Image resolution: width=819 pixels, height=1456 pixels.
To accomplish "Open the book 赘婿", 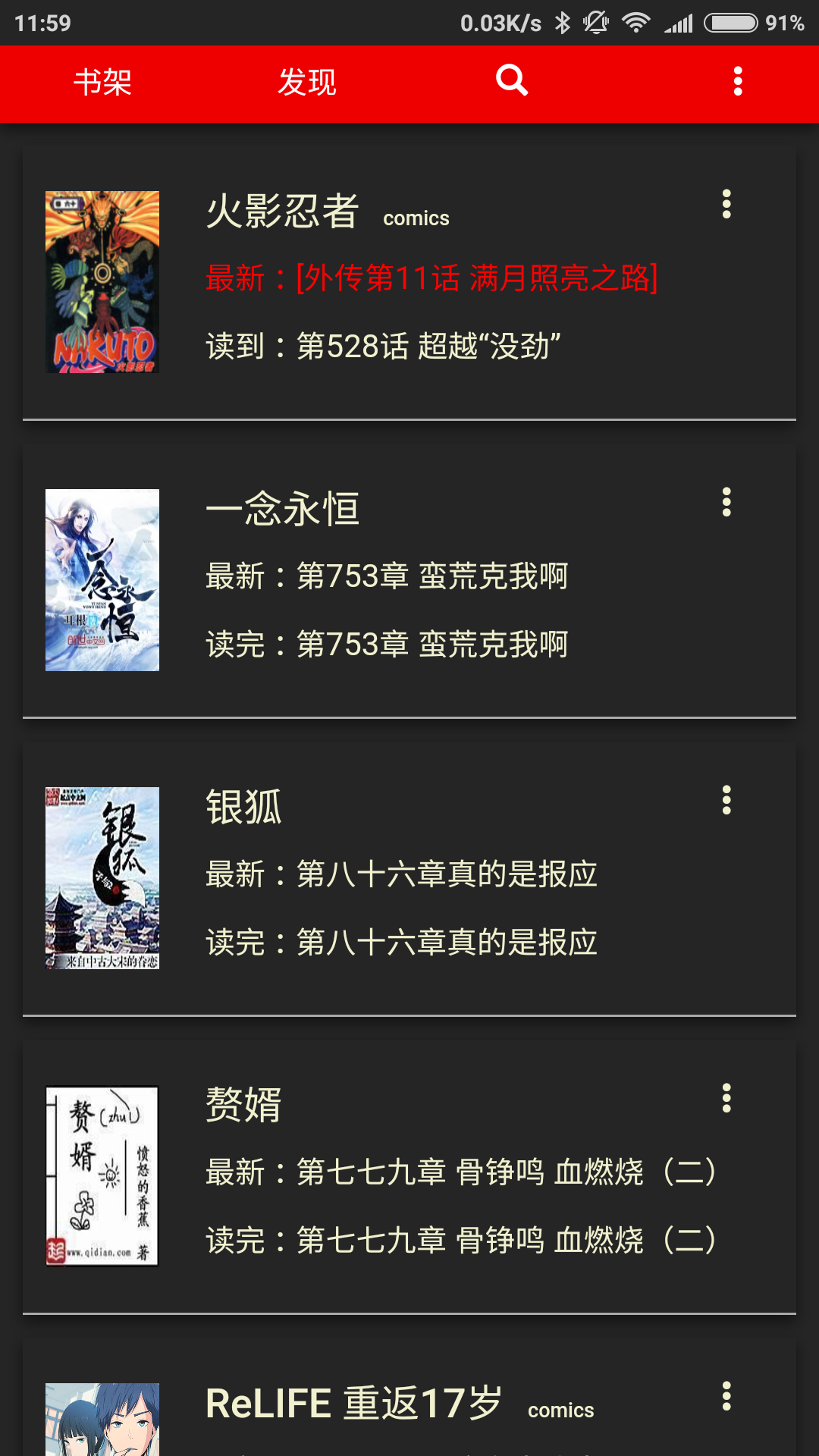I will point(409,1176).
